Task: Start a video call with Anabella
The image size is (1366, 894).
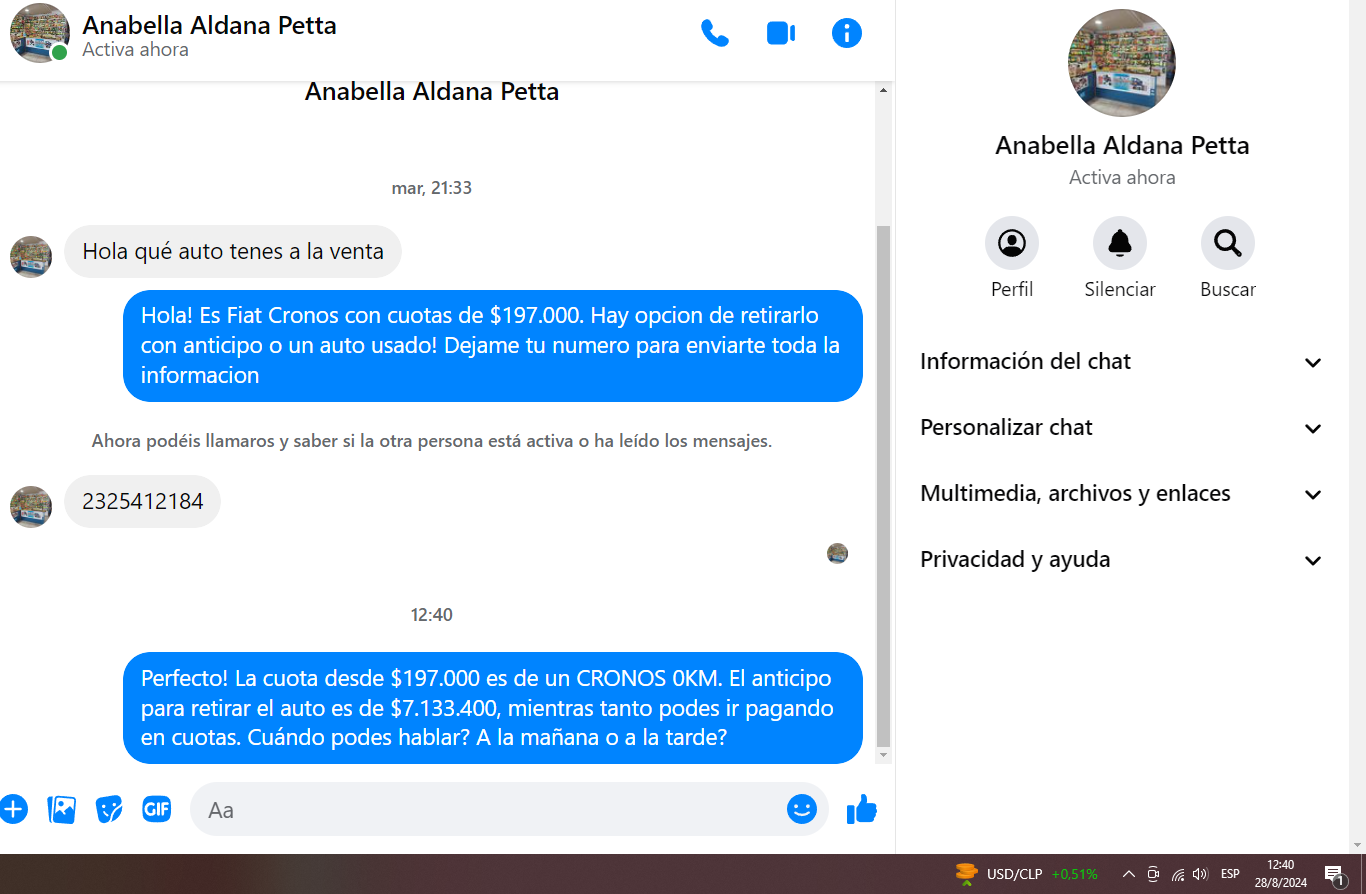Action: tap(780, 33)
